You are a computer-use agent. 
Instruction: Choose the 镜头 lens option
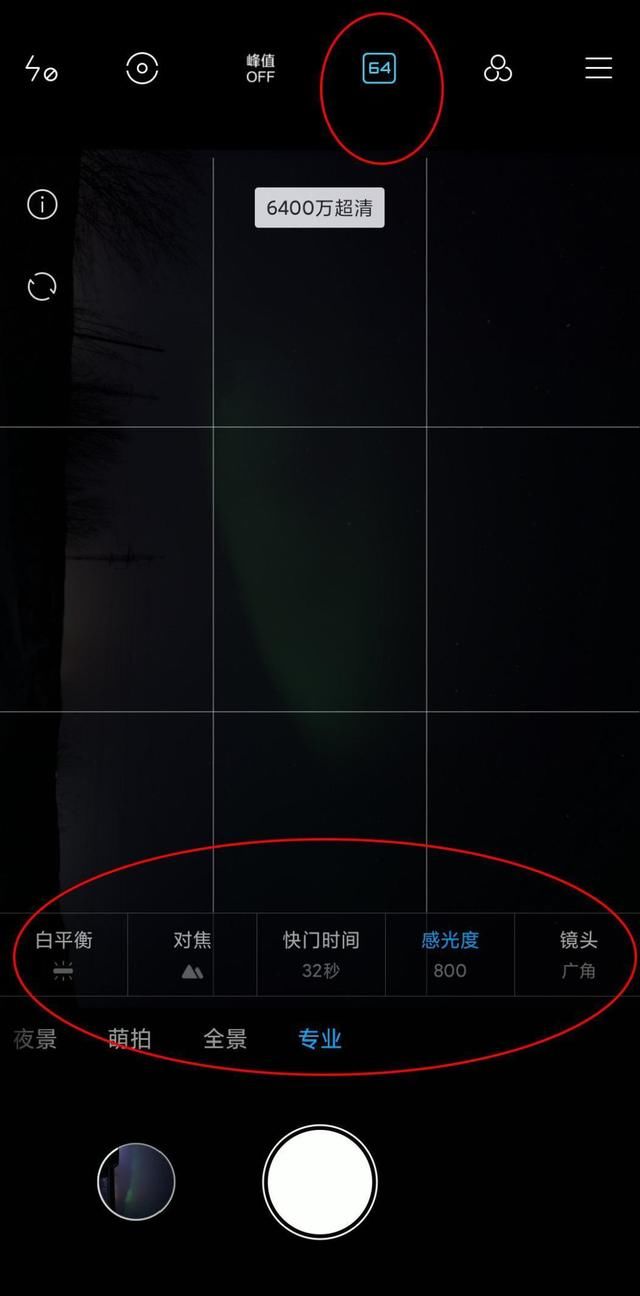coord(578,954)
